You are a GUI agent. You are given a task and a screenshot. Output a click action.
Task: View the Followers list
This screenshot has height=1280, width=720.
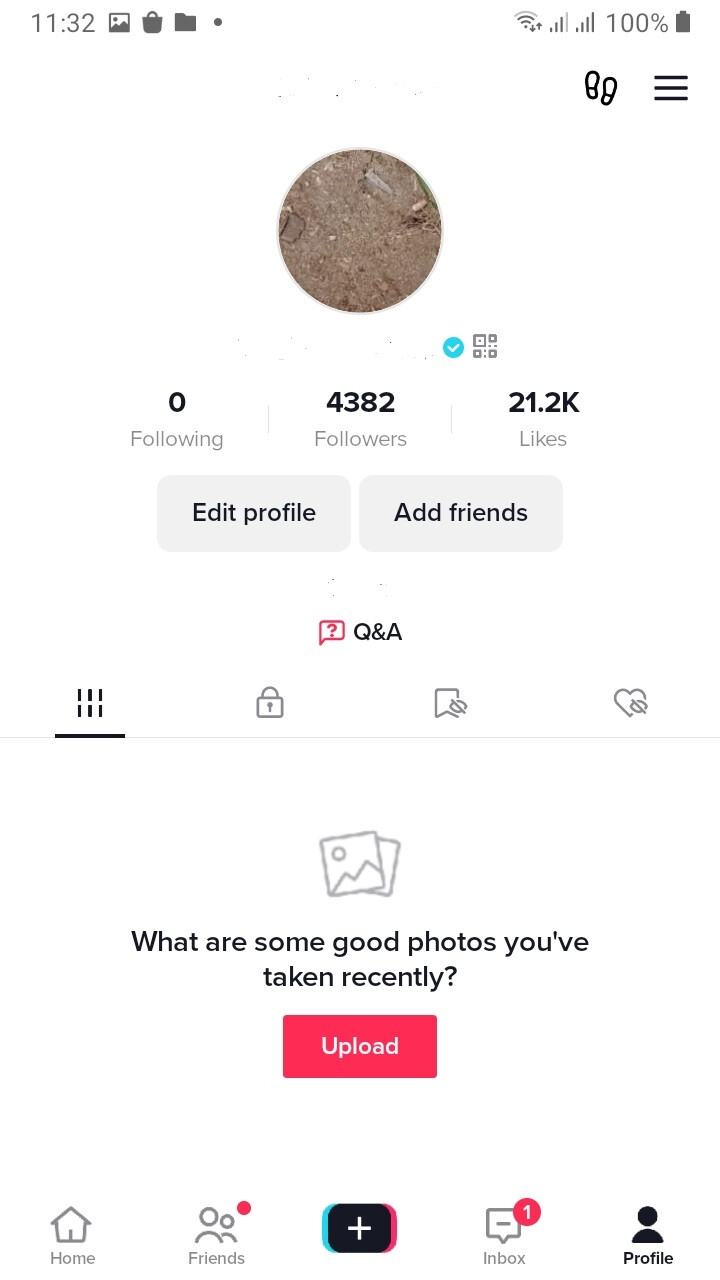coord(360,419)
